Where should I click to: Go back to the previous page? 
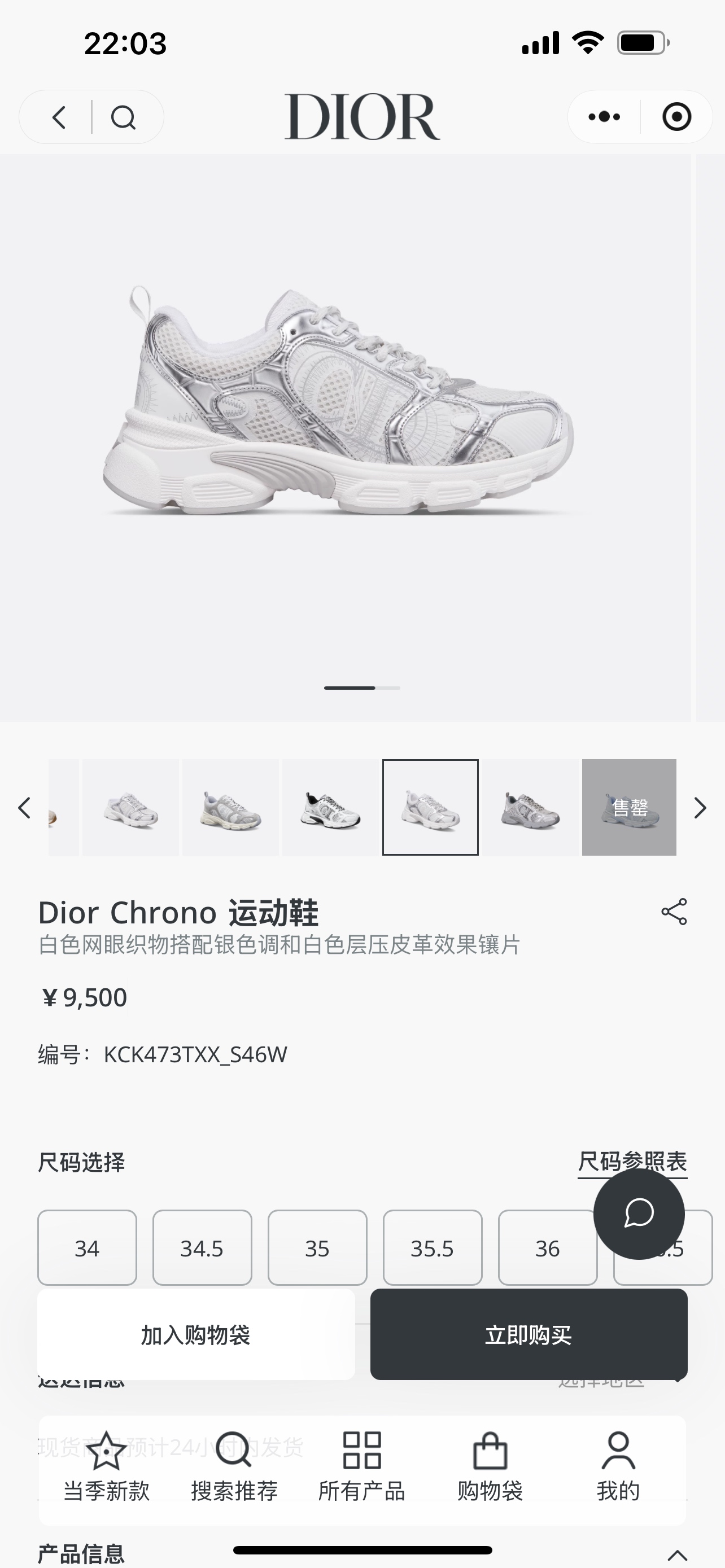[59, 117]
